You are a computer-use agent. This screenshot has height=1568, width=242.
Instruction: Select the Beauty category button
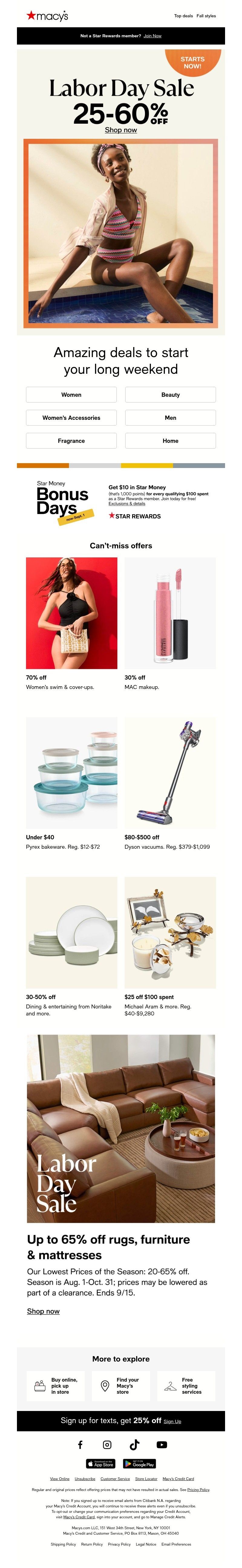(170, 394)
